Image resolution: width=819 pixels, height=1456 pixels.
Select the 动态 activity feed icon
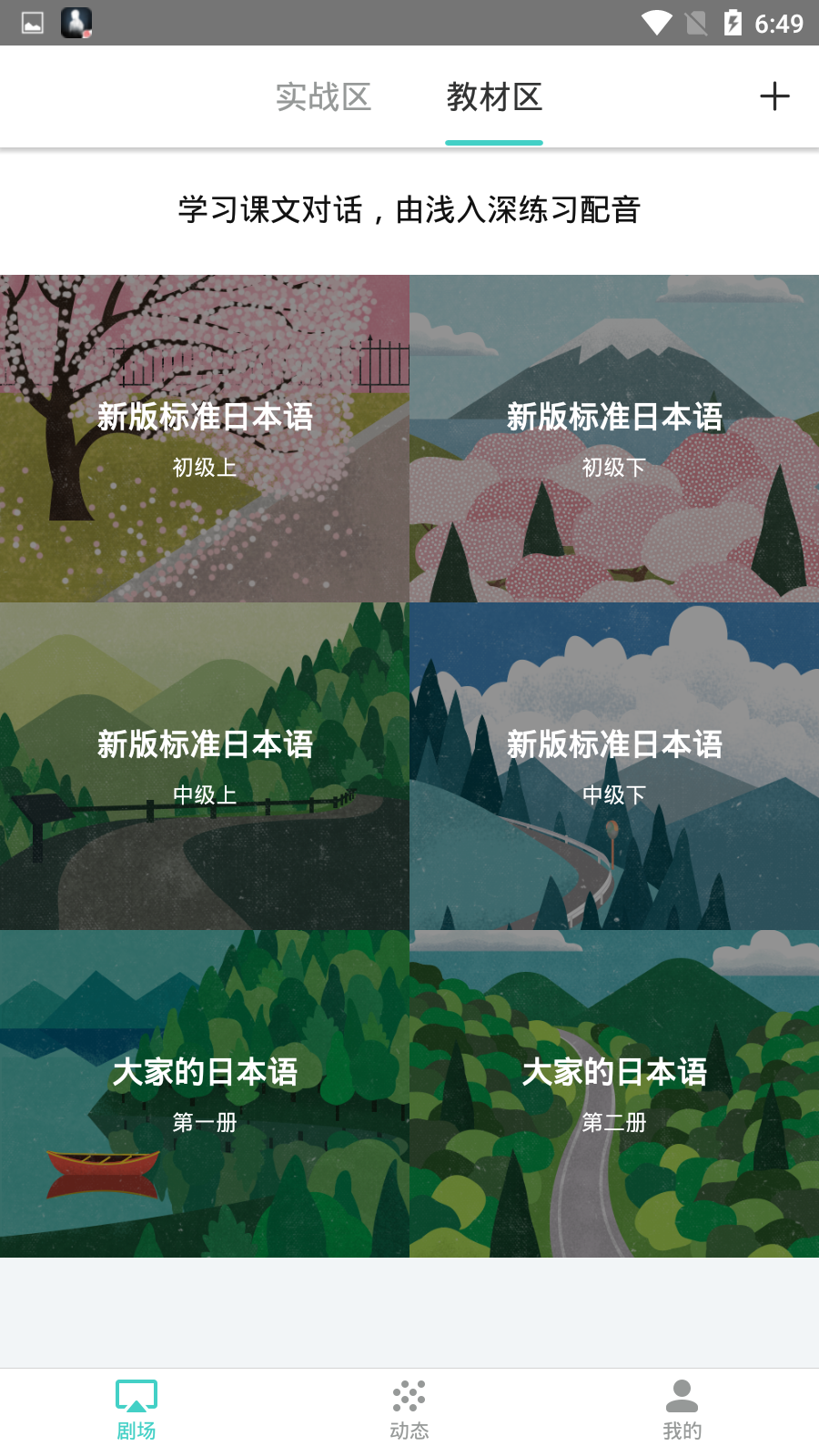[409, 1406]
